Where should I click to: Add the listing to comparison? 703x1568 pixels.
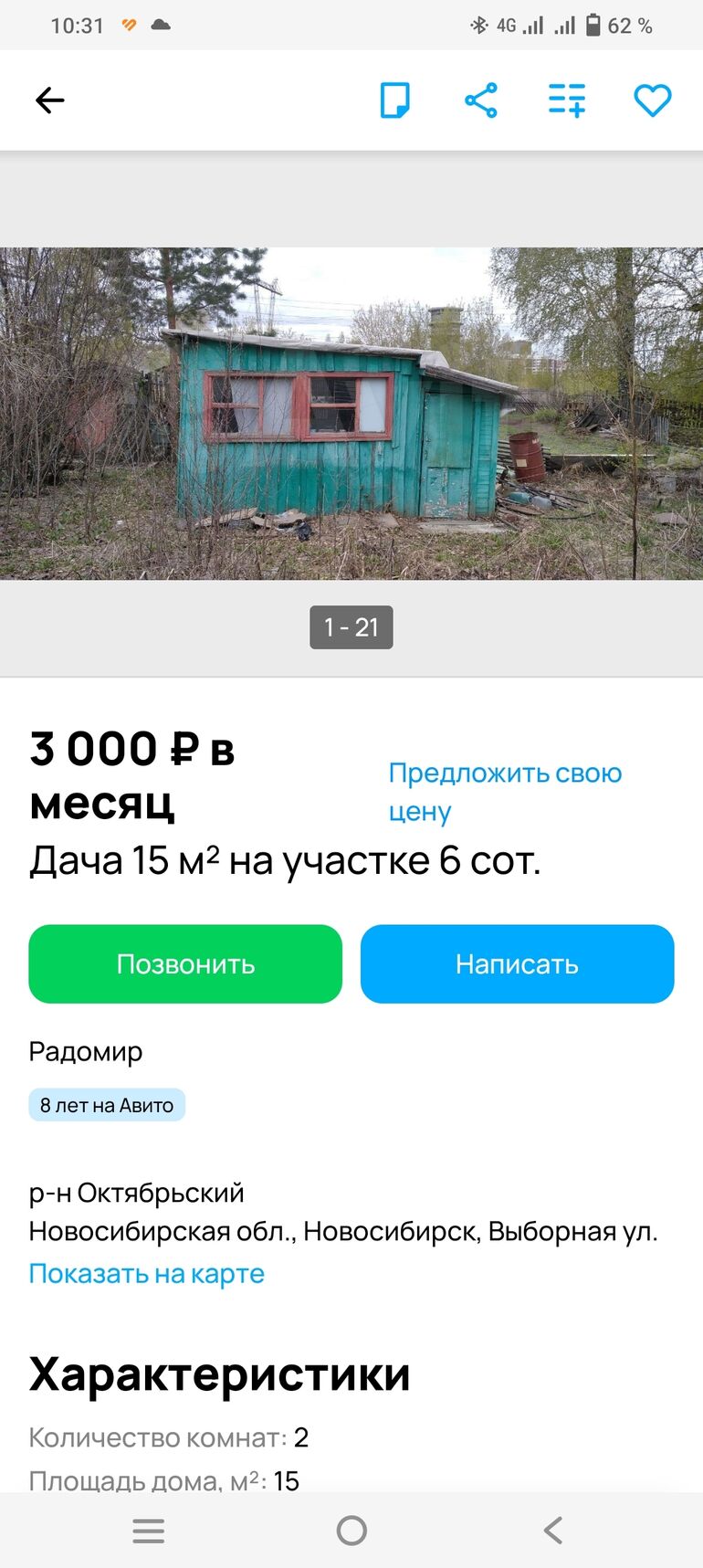pyautogui.click(x=566, y=100)
